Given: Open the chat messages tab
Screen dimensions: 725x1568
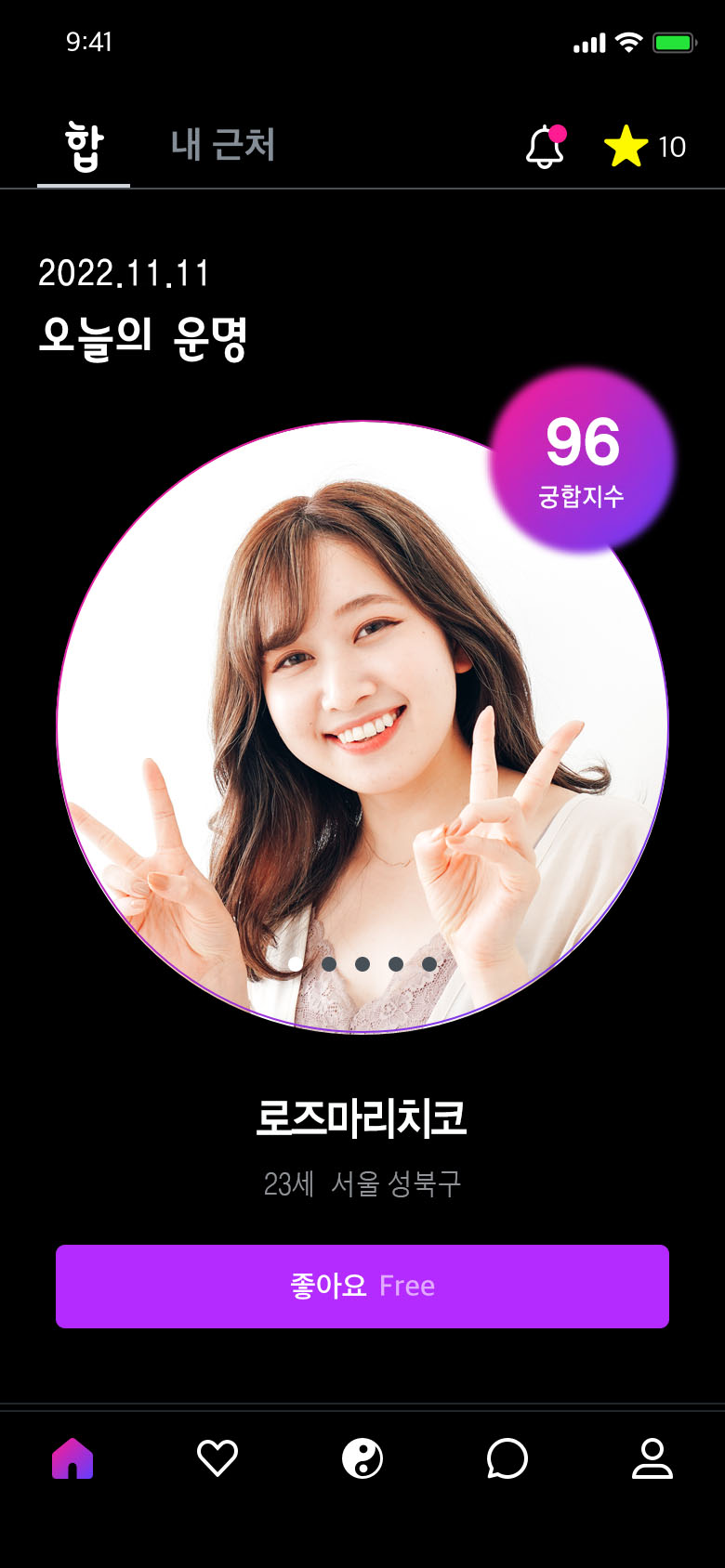Looking at the screenshot, I should click(x=507, y=1458).
